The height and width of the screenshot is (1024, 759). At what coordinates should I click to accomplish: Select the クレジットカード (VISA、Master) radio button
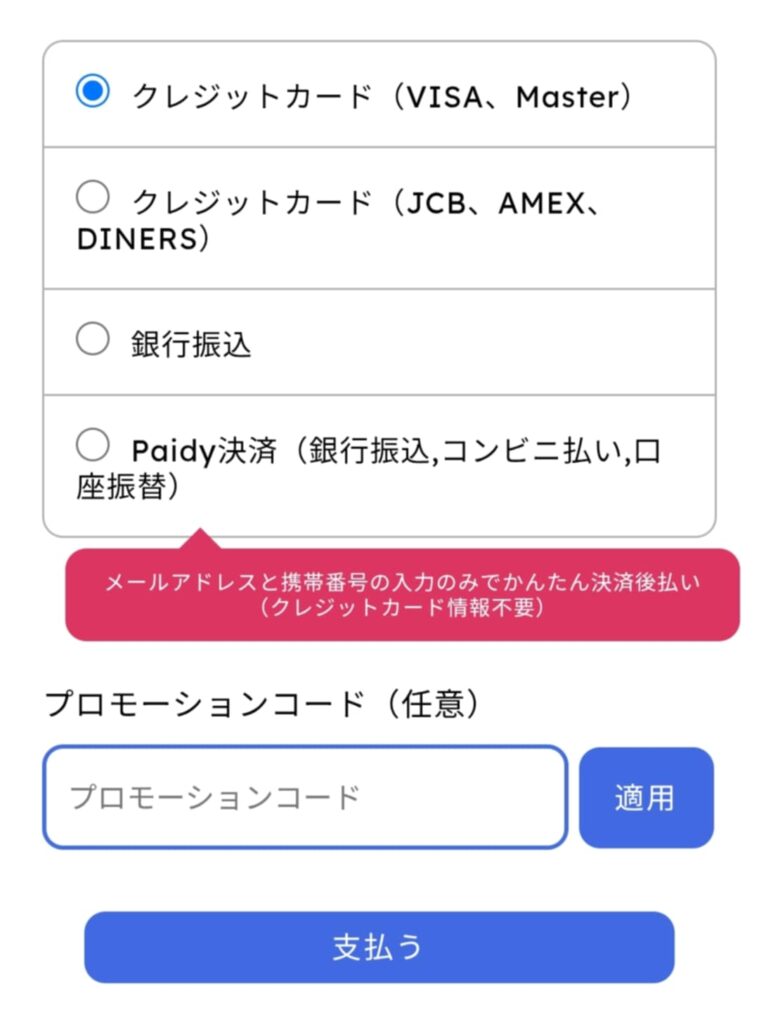coord(94,90)
